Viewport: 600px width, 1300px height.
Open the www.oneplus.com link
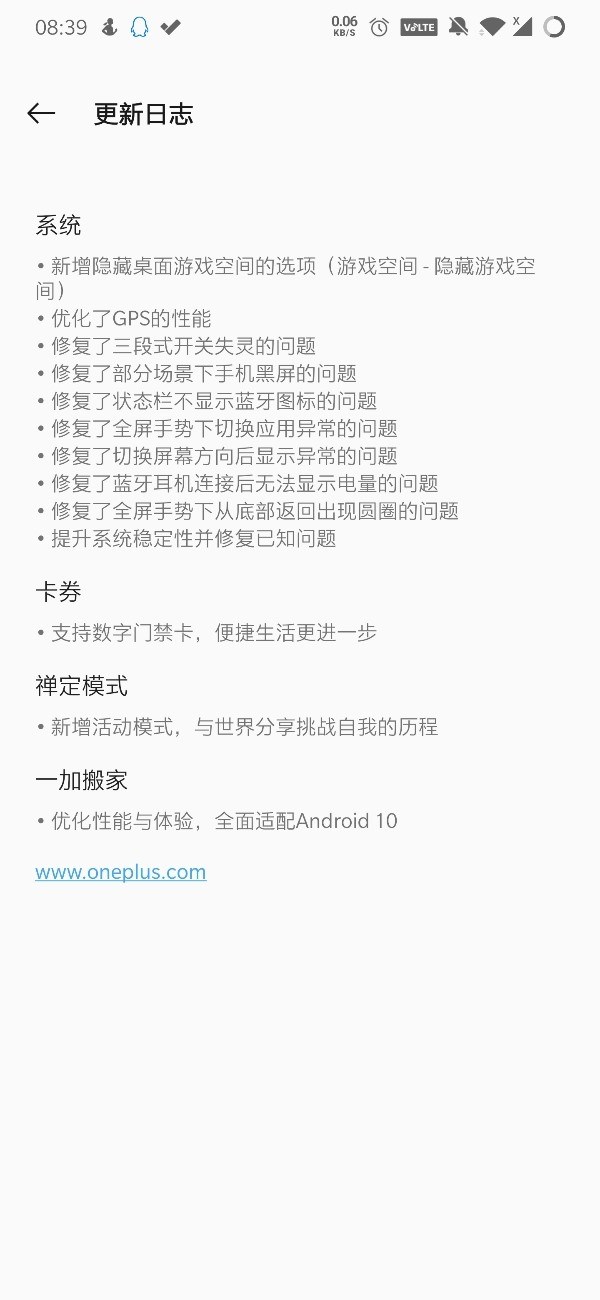(121, 872)
